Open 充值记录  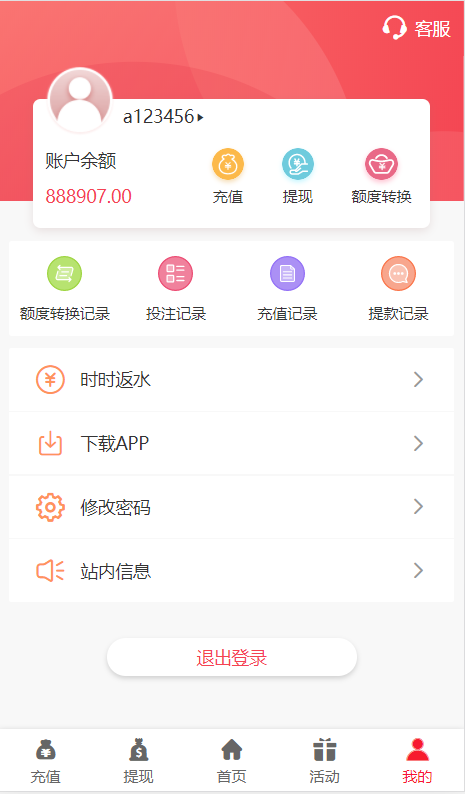click(287, 289)
